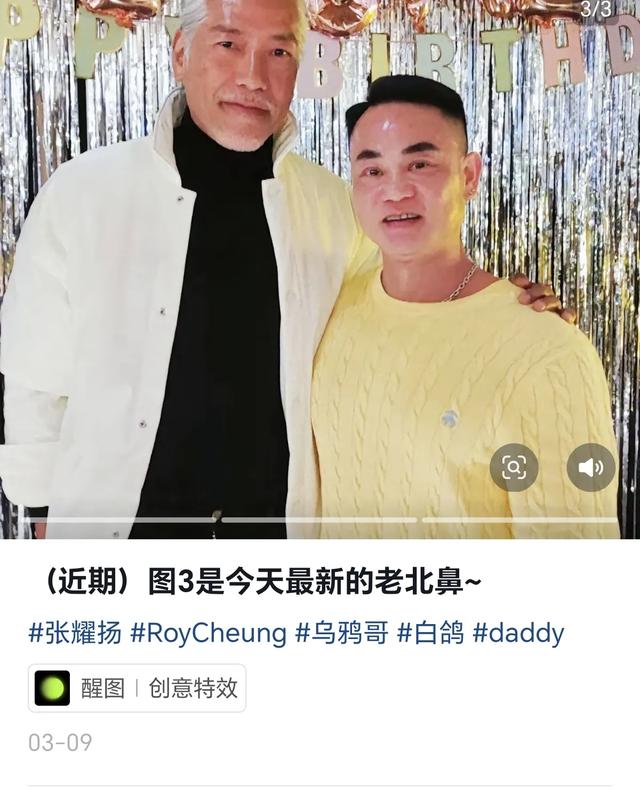Image resolution: width=640 pixels, height=790 pixels.
Task: Open the #乌鸦哥 hashtag
Action: (341, 633)
